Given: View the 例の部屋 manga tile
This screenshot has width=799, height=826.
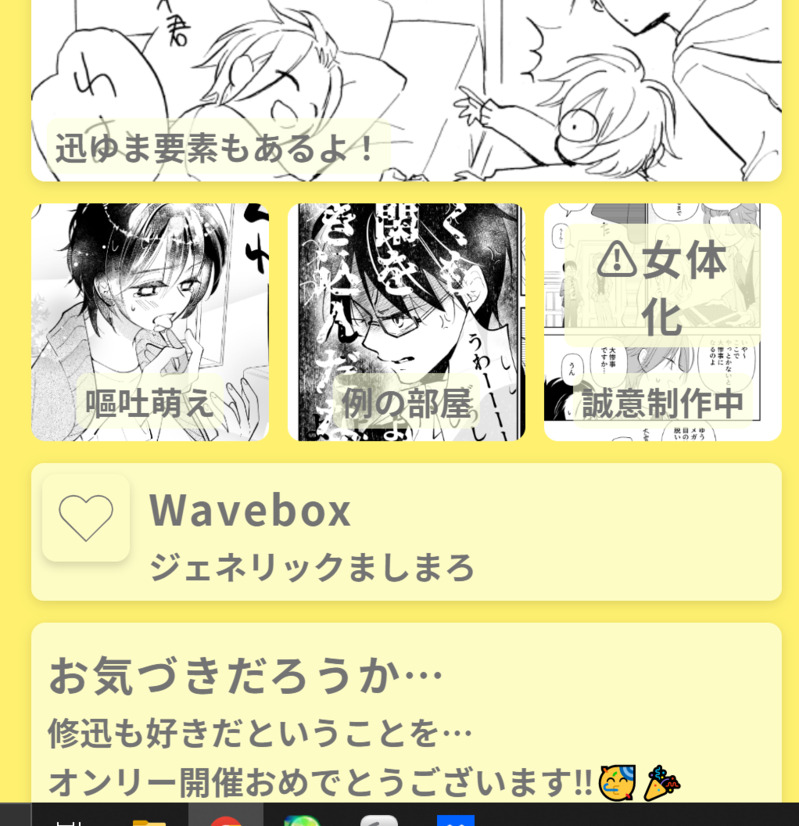Looking at the screenshot, I should click(406, 322).
